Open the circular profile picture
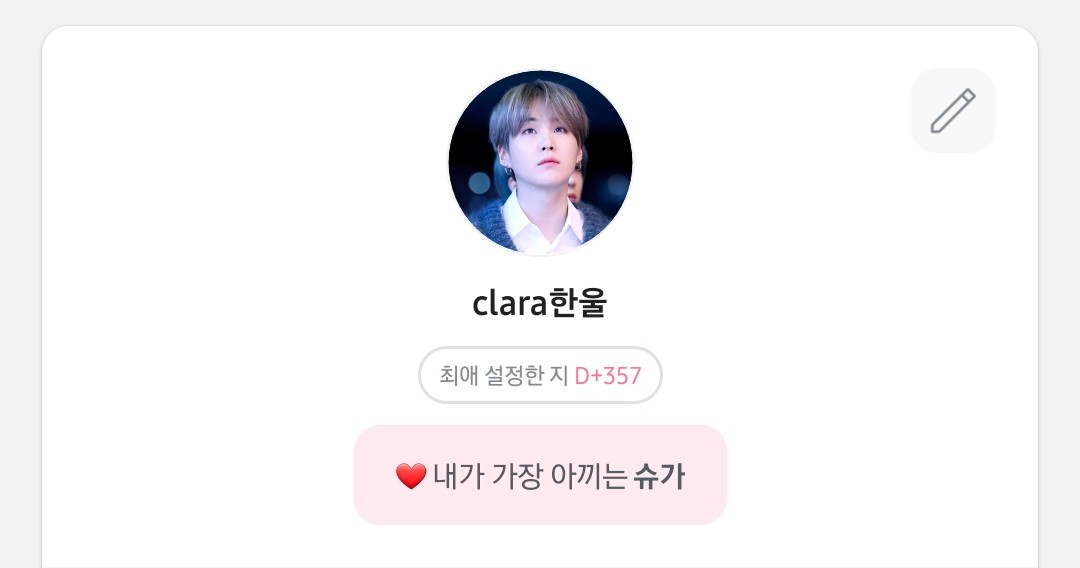The image size is (1080, 568). click(x=540, y=163)
